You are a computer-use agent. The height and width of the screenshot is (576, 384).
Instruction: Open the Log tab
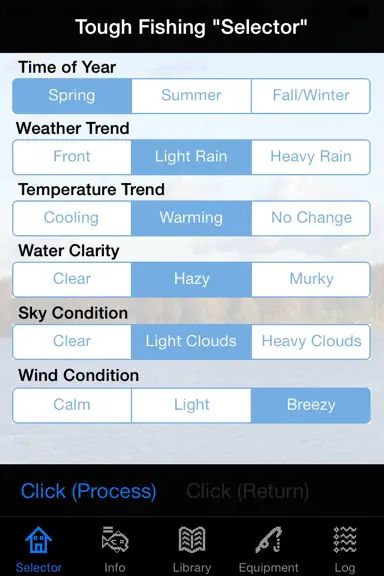pyautogui.click(x=345, y=550)
